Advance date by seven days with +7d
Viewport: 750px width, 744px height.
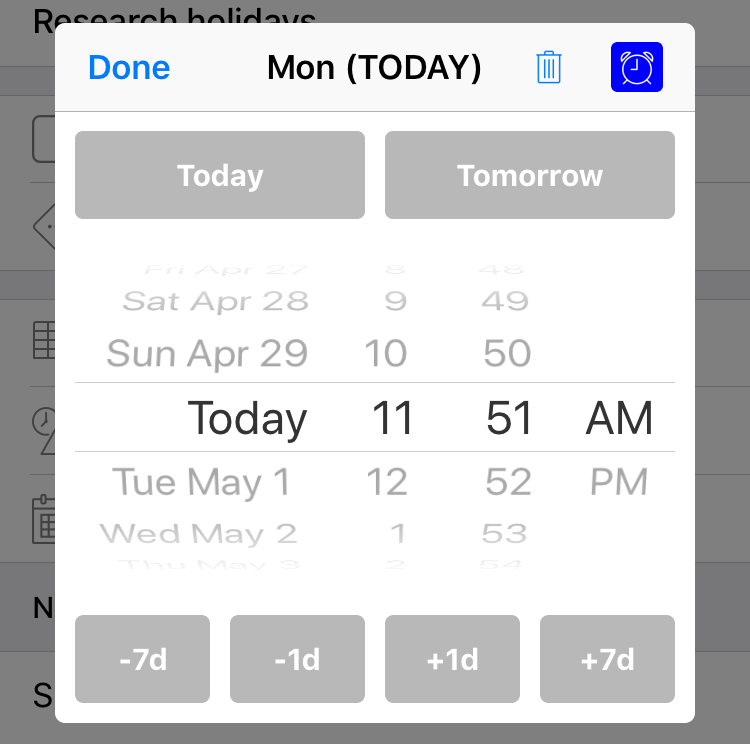point(607,660)
